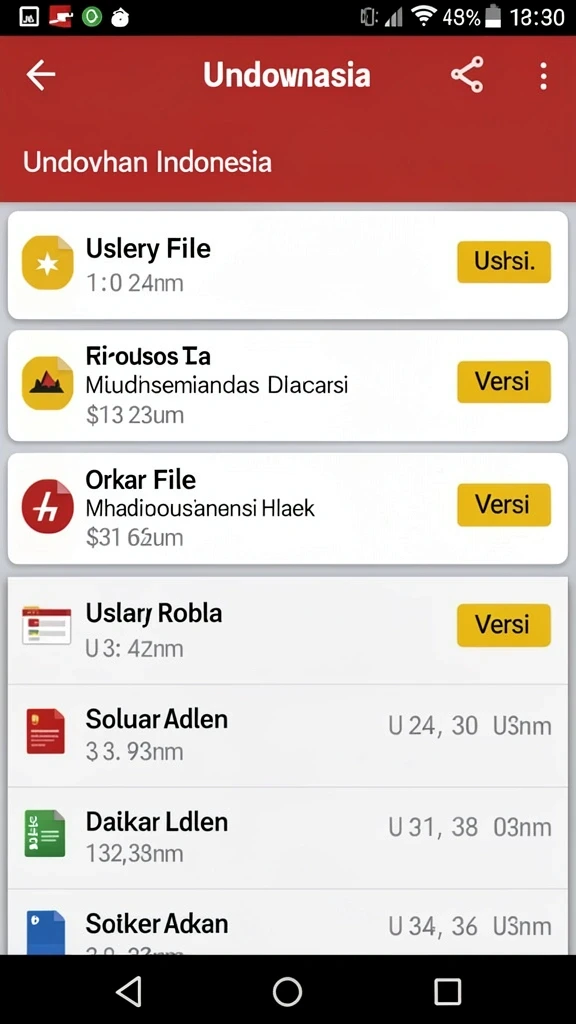
Task: Tap Versi button on Orkar File card
Action: pyautogui.click(x=504, y=504)
